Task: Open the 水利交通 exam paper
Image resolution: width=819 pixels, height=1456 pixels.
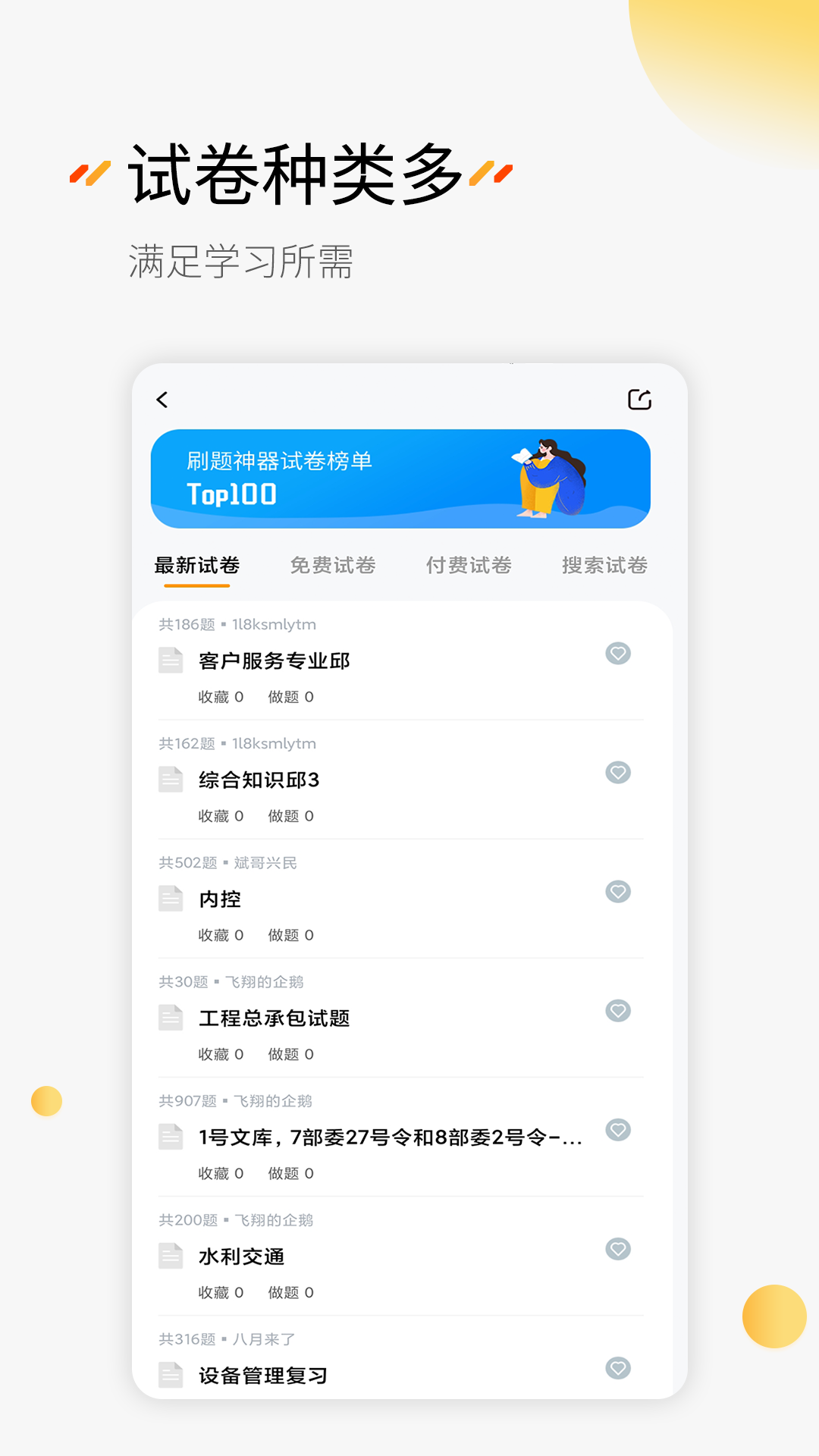Action: (x=241, y=1256)
